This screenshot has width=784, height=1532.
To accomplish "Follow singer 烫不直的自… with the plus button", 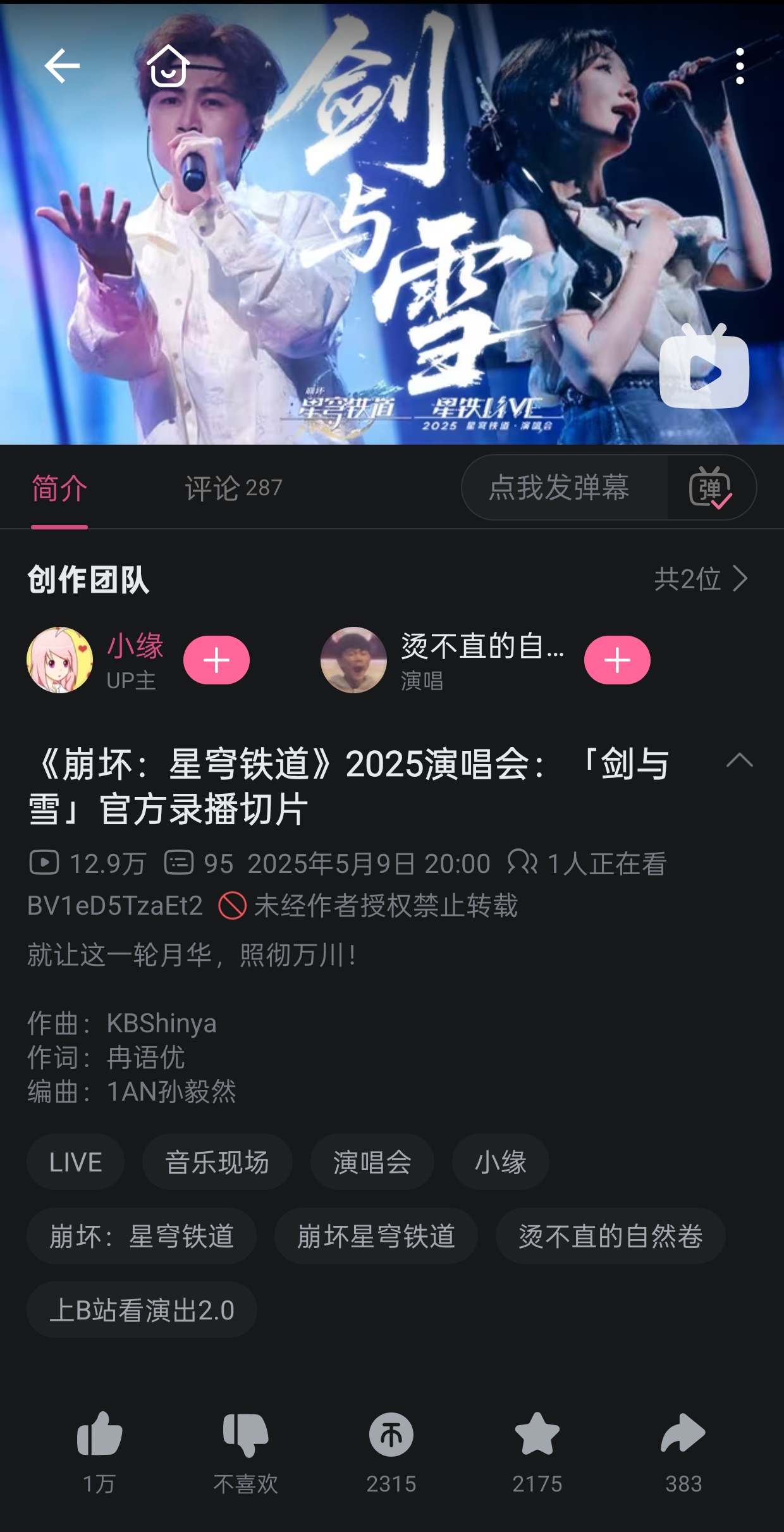I will [617, 660].
